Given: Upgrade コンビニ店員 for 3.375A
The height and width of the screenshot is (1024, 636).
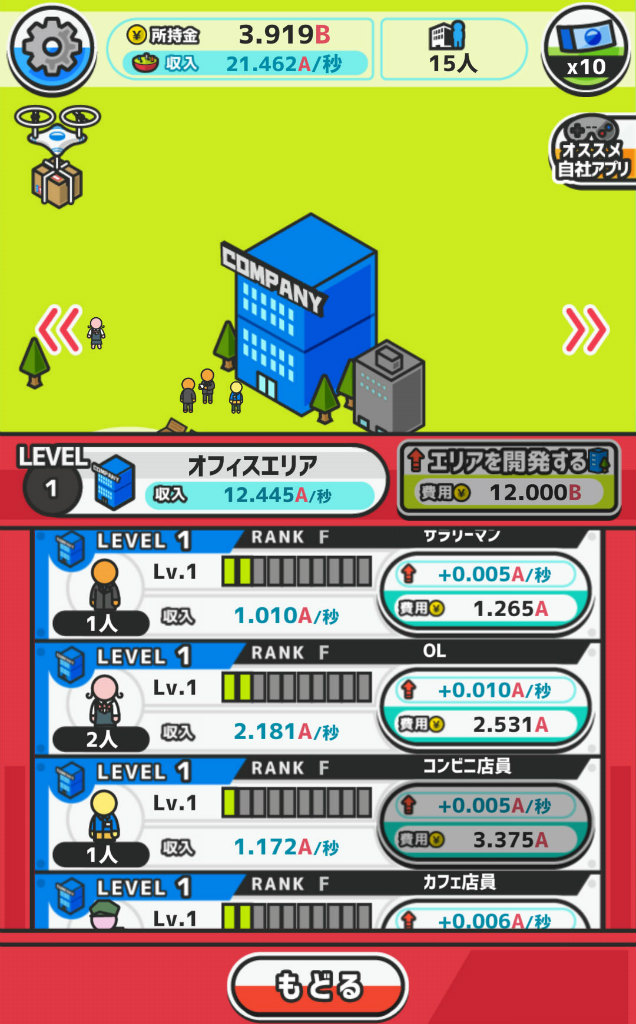Looking at the screenshot, I should tap(486, 823).
